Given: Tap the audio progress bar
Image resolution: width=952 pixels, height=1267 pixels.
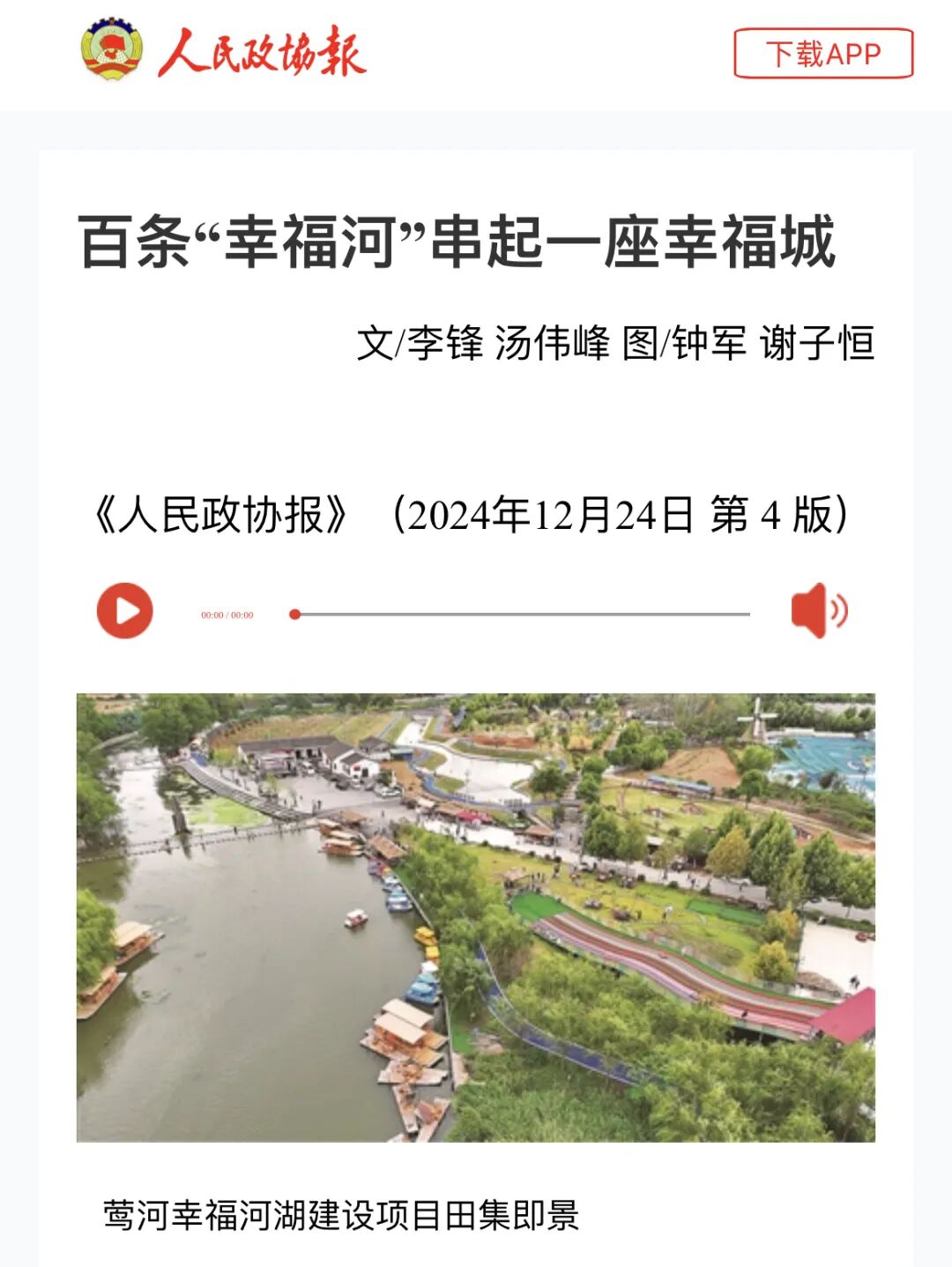Looking at the screenshot, I should [520, 615].
